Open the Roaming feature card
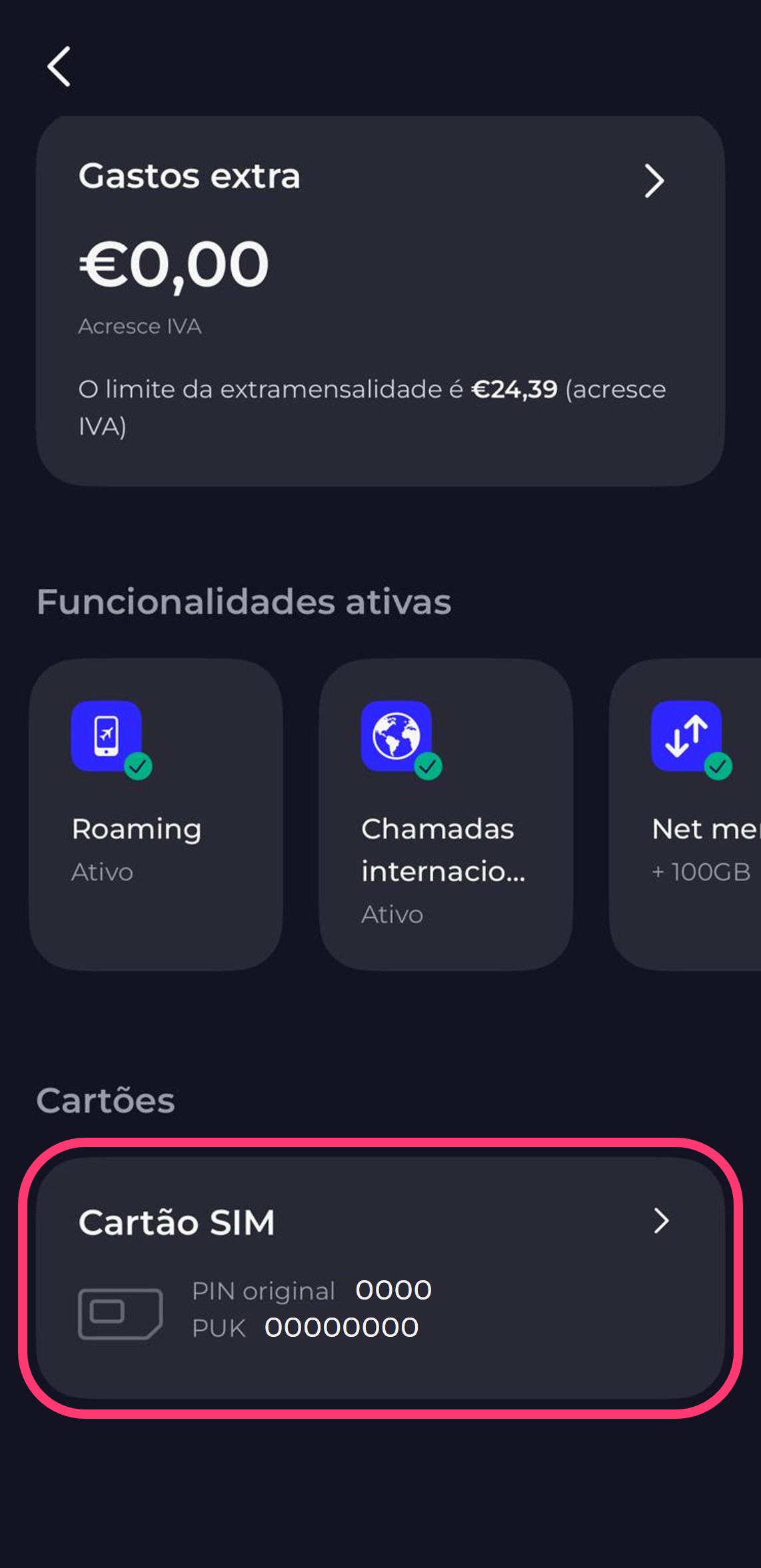 point(156,814)
